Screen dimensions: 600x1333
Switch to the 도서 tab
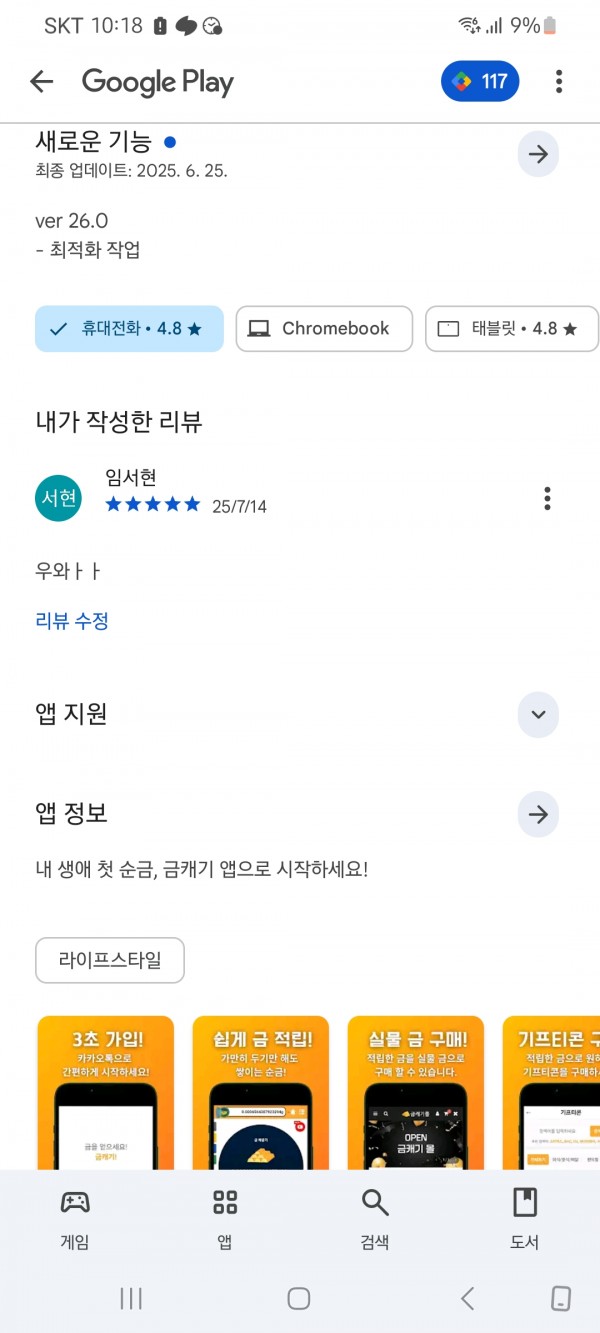525,1219
